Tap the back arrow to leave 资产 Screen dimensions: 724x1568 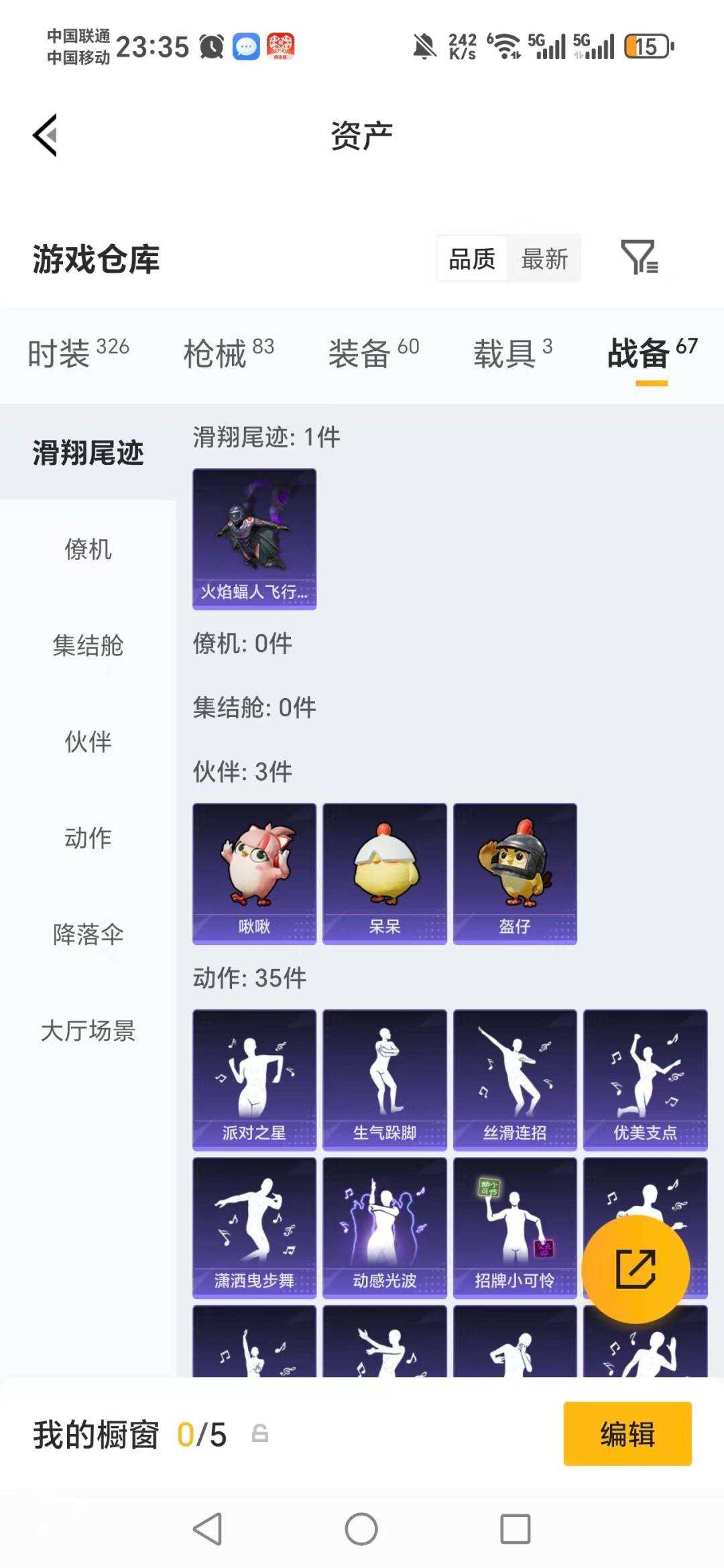44,134
